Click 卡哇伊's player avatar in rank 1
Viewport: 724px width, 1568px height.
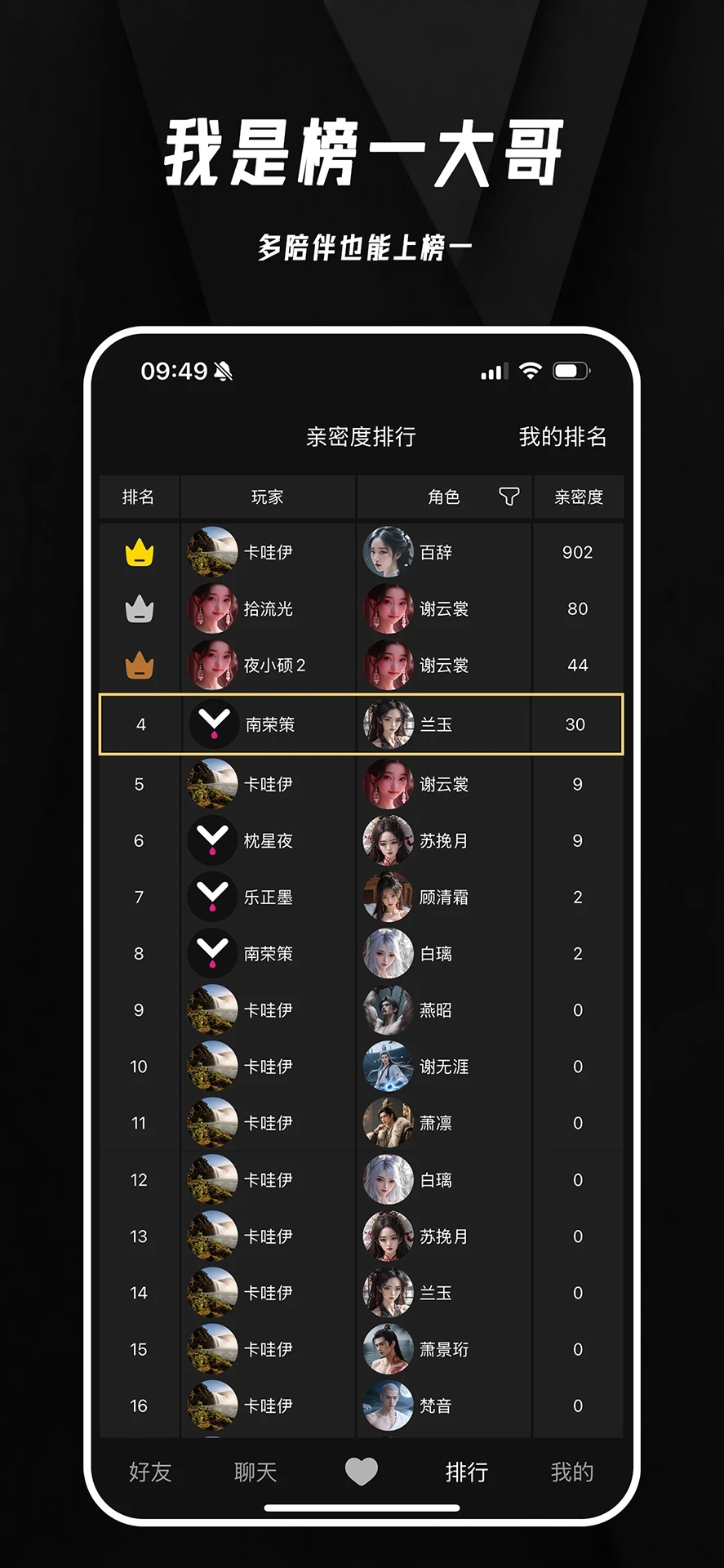[x=211, y=551]
